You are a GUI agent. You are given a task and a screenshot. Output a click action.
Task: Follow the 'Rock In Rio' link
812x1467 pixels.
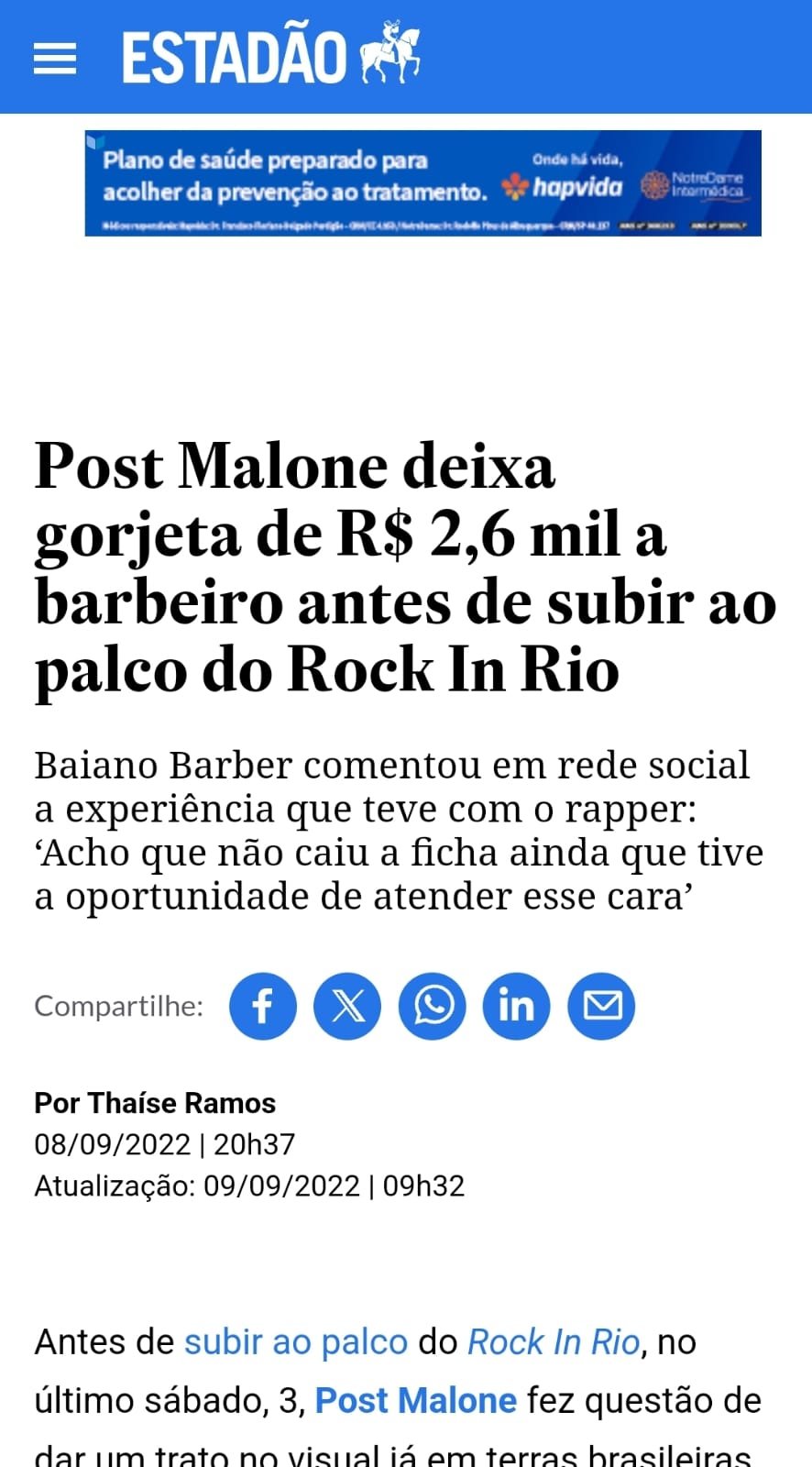point(554,1342)
